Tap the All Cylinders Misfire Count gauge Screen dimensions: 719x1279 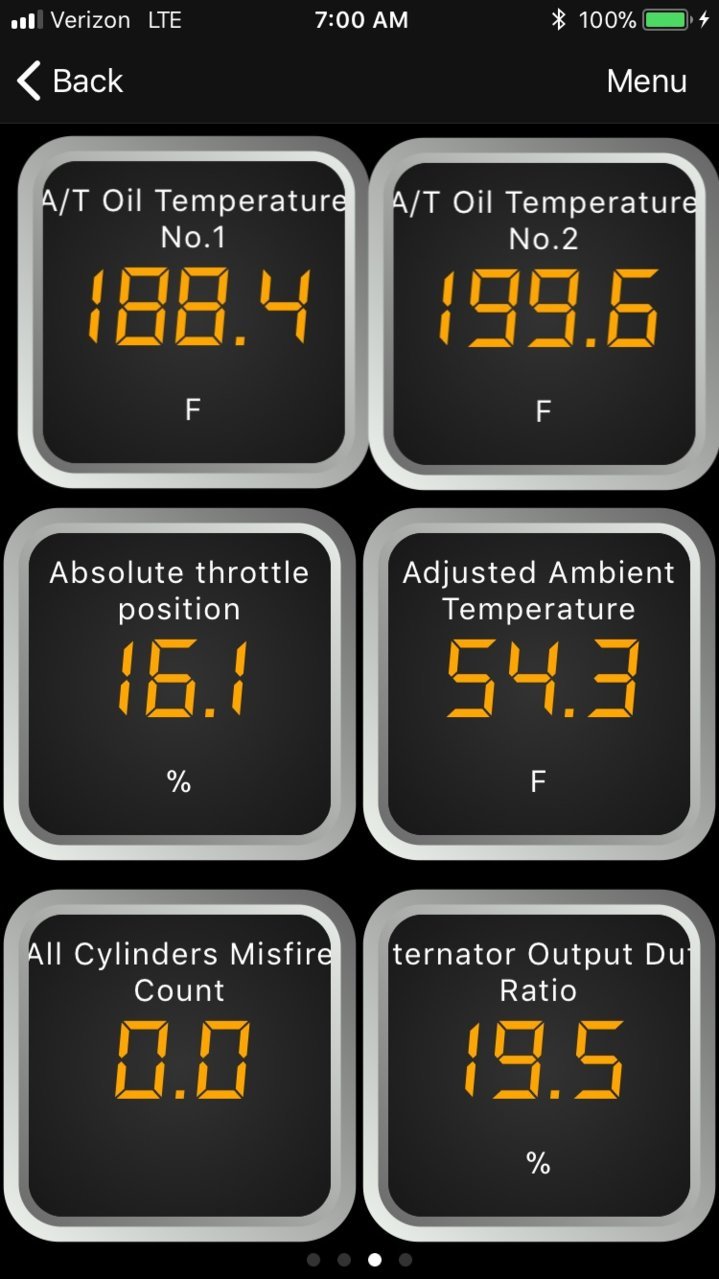point(179,1066)
